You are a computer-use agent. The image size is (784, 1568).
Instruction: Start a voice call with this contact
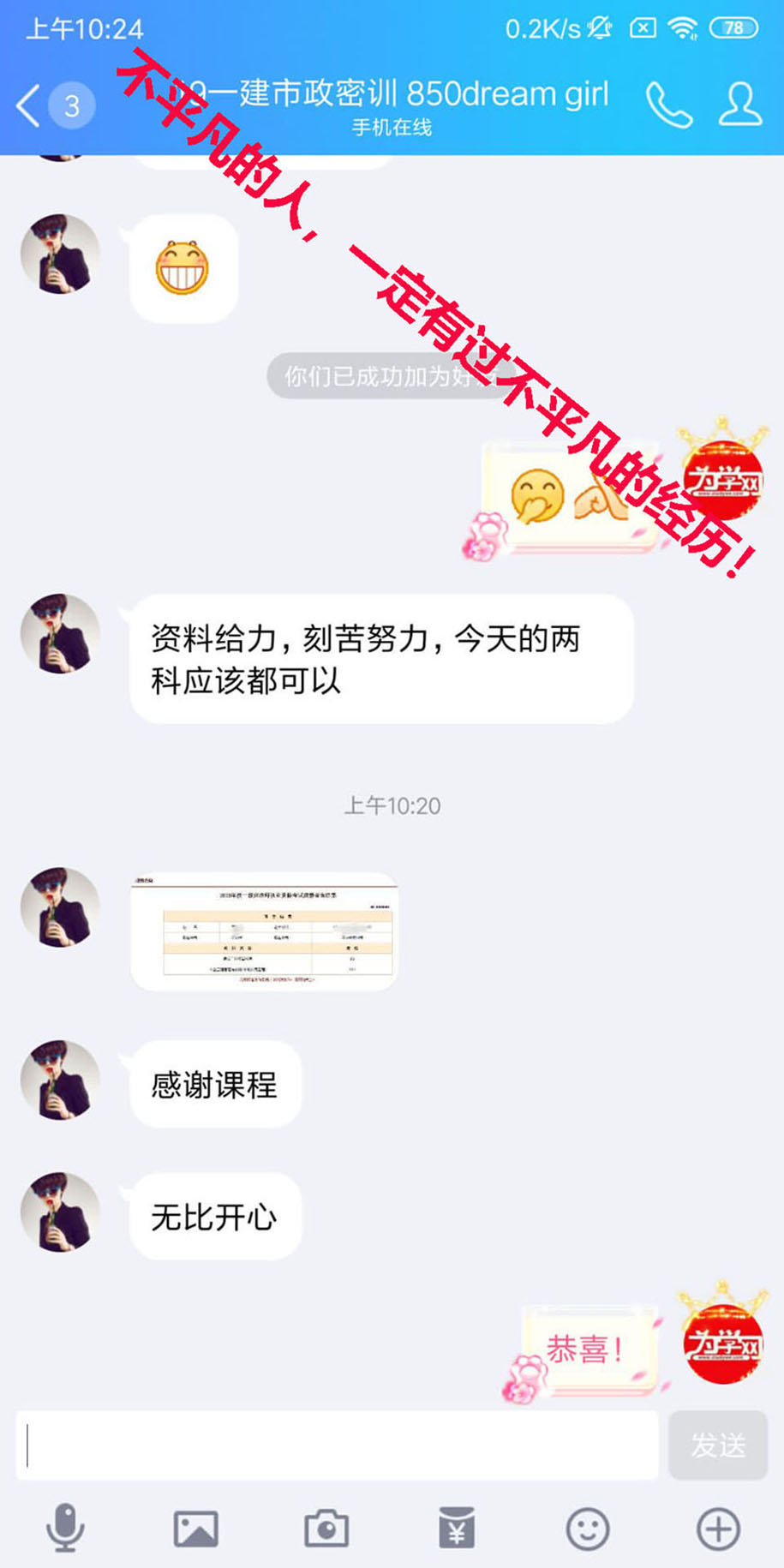[668, 105]
